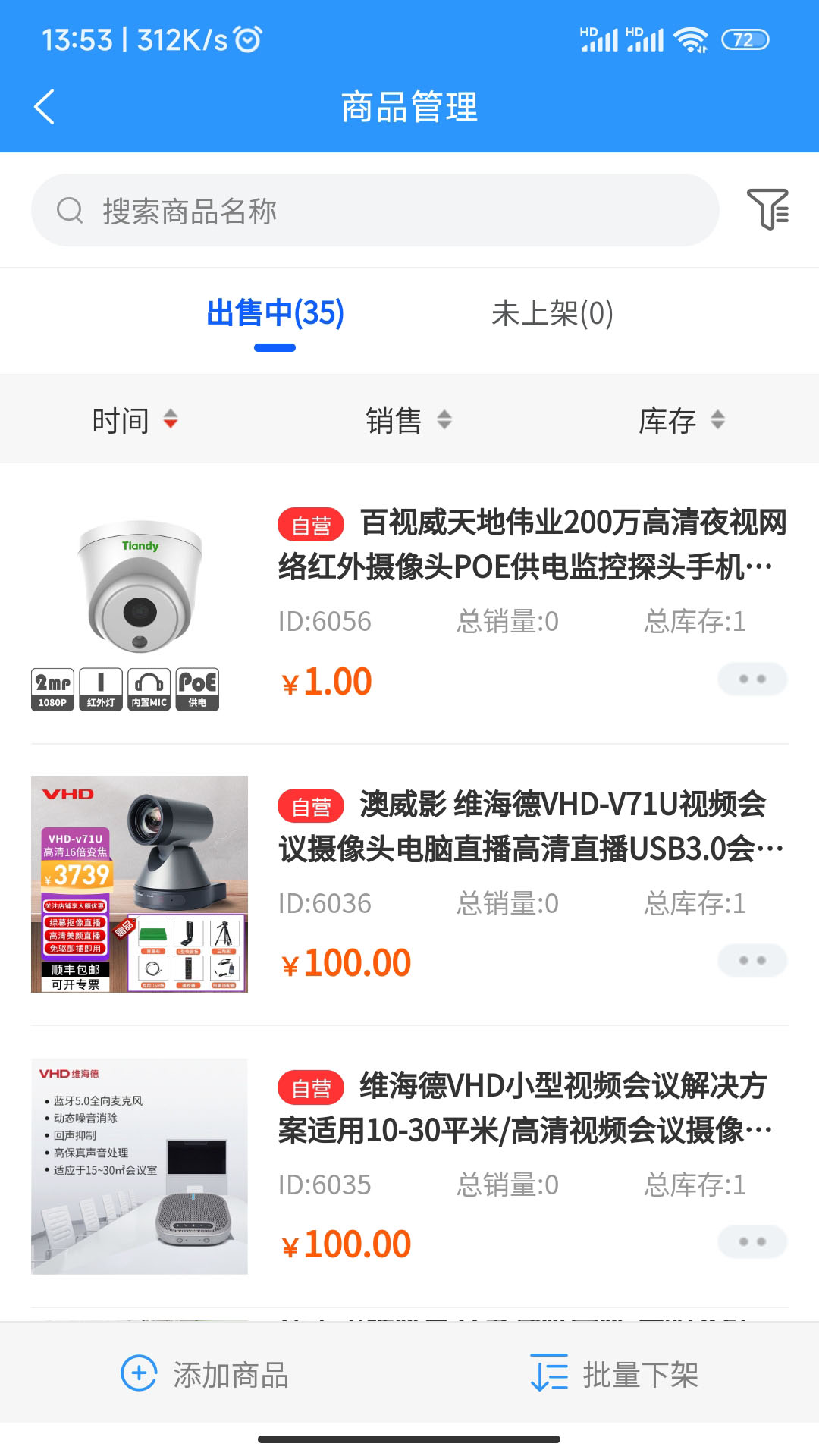Viewport: 819px width, 1456px height.
Task: Open product ID:6035 维海德 conference listing
Action: (x=531, y=1107)
